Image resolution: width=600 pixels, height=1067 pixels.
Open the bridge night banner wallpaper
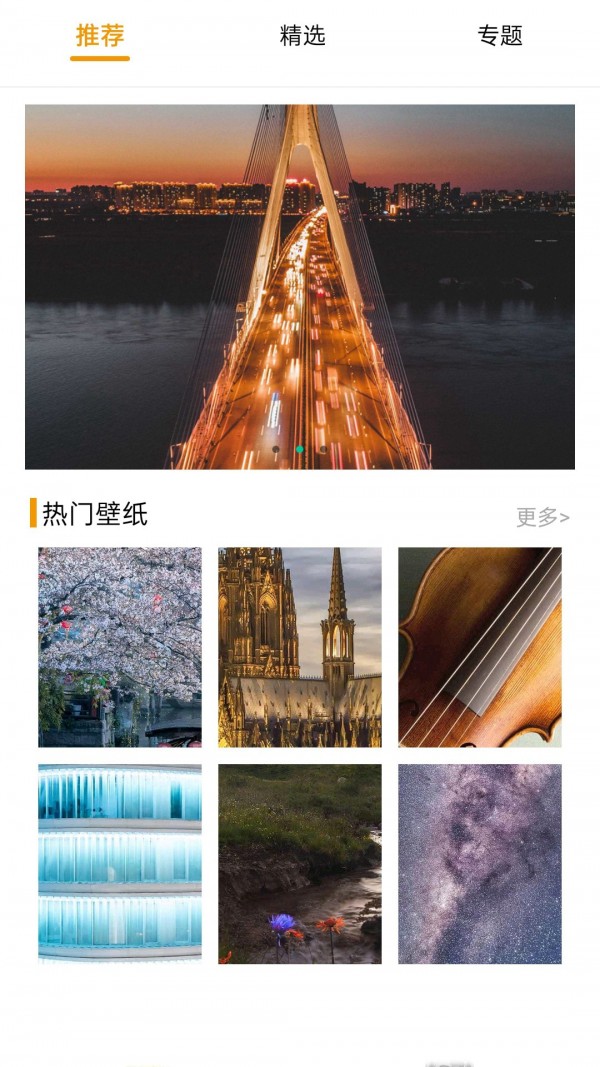point(300,286)
